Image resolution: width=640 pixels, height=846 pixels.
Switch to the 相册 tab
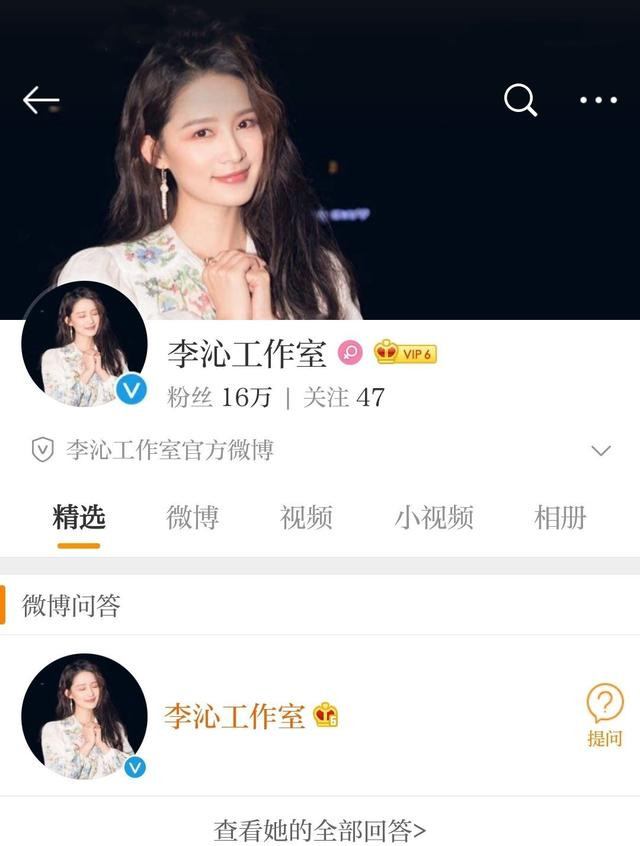pos(560,518)
